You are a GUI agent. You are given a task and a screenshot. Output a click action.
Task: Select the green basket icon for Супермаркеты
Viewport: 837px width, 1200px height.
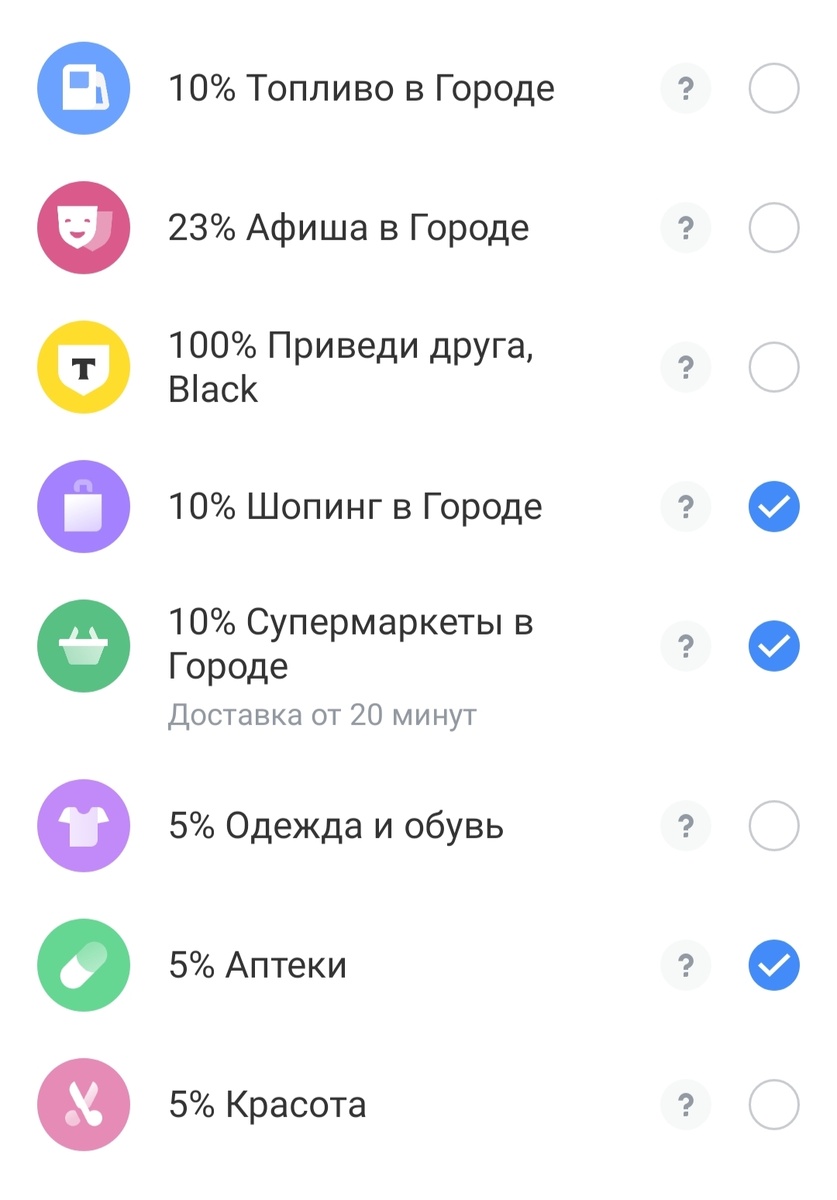(83, 646)
